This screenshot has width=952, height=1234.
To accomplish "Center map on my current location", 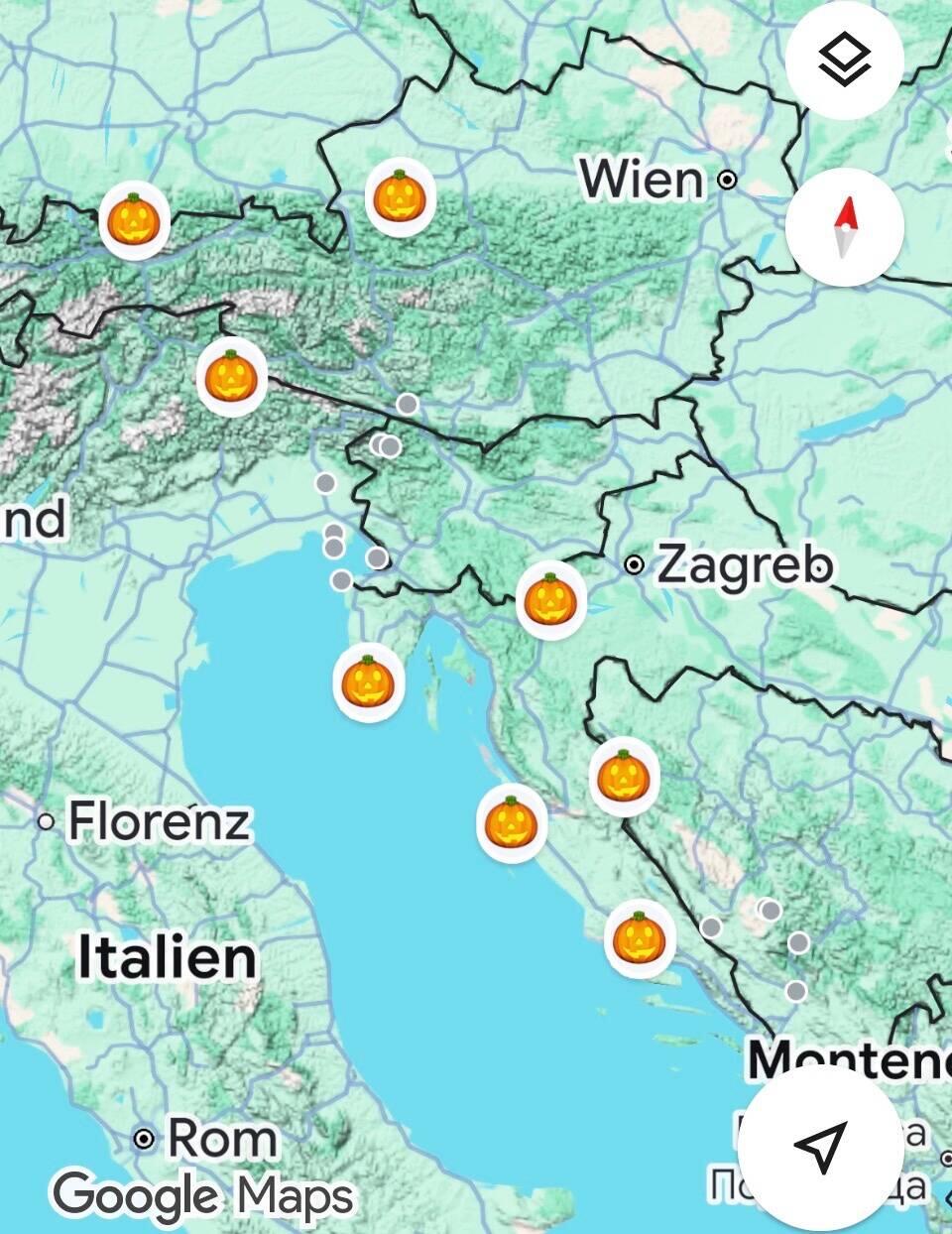I will click(820, 1148).
